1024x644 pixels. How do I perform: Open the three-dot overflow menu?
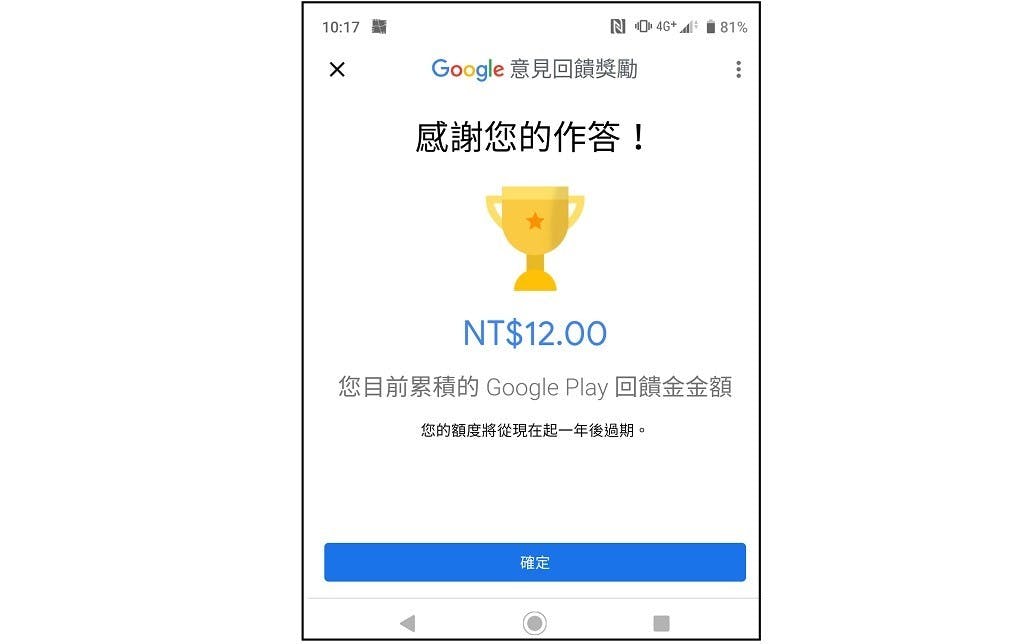[738, 69]
